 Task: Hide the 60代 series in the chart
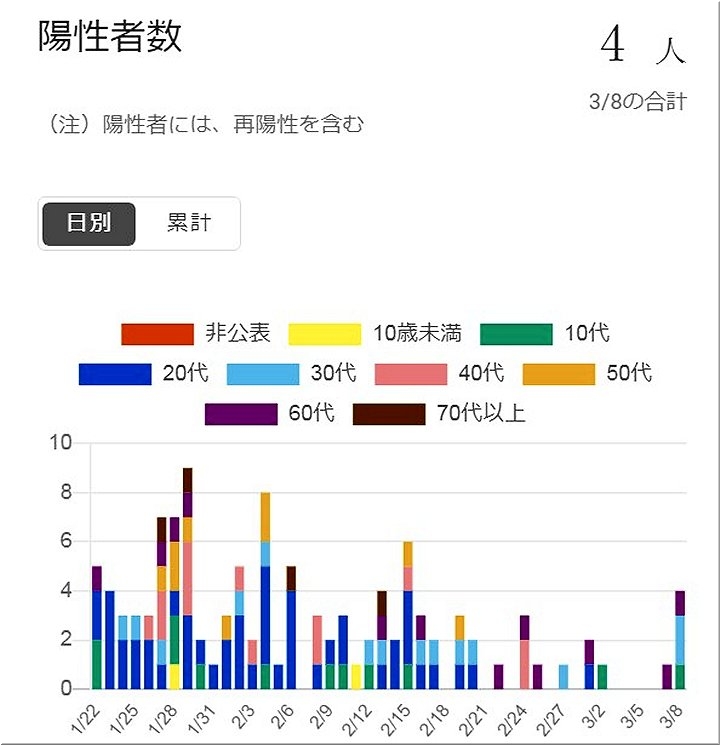click(x=270, y=413)
